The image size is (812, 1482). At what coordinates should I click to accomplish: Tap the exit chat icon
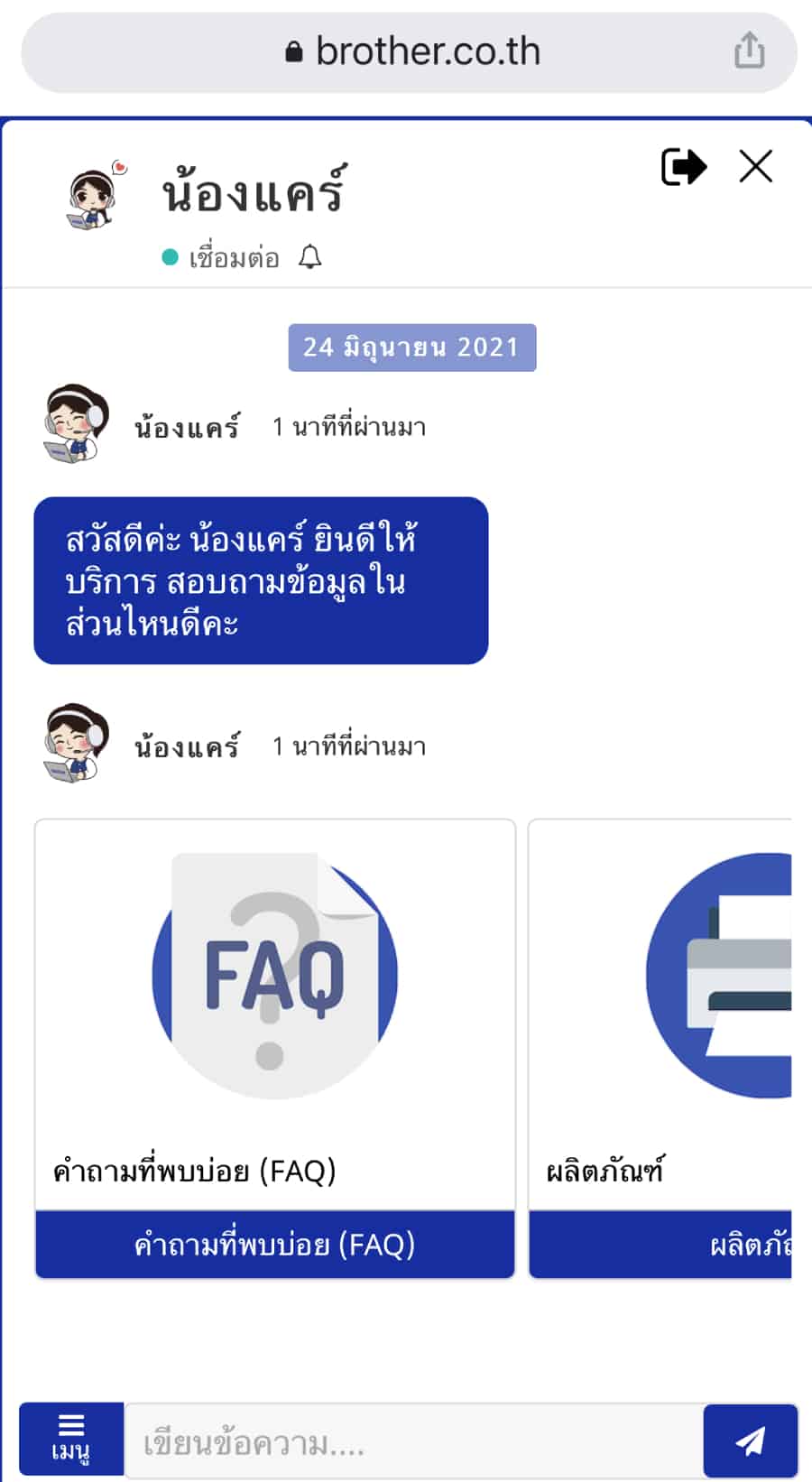click(683, 167)
